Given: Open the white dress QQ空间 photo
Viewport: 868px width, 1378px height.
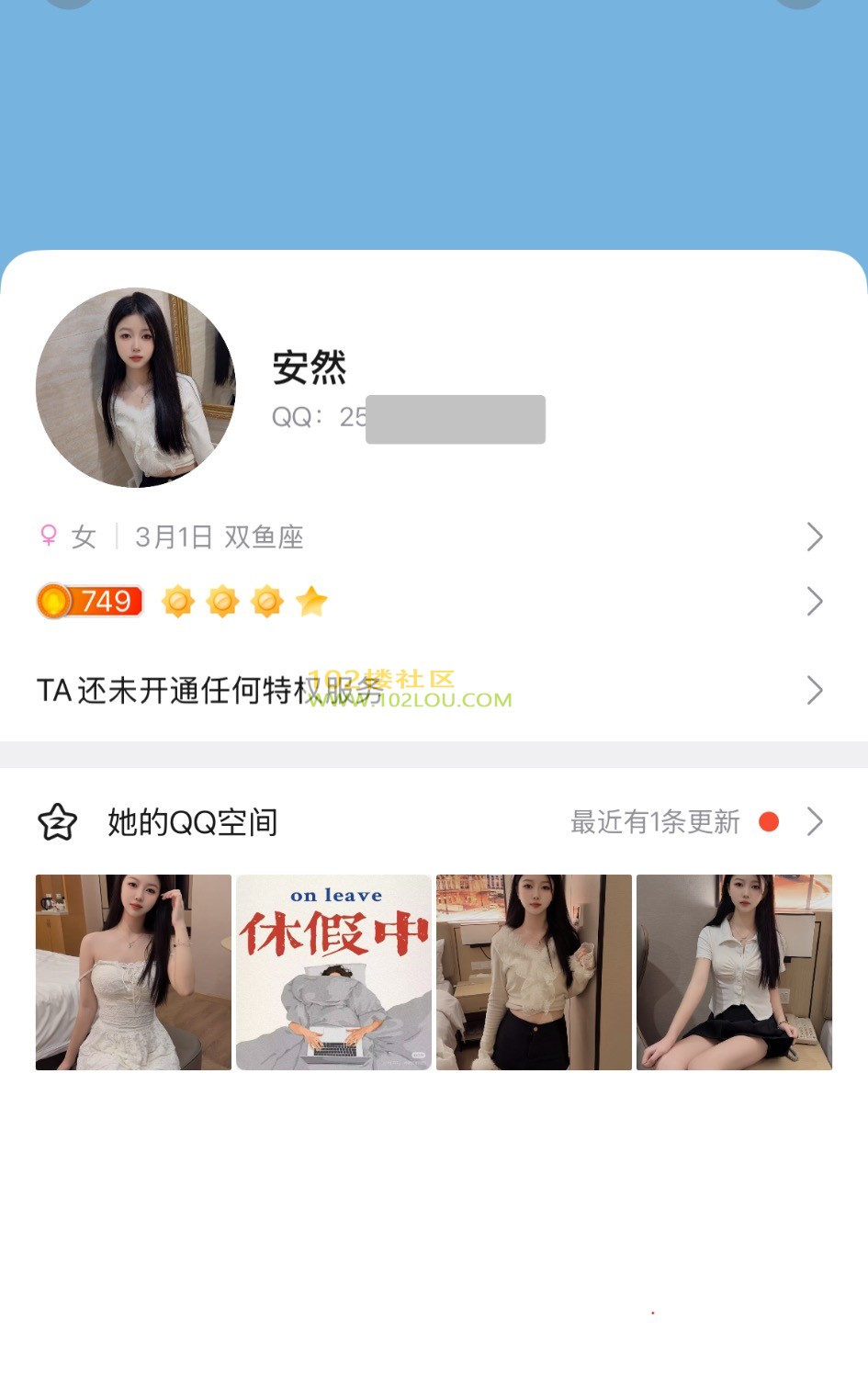Looking at the screenshot, I should pos(133,972).
